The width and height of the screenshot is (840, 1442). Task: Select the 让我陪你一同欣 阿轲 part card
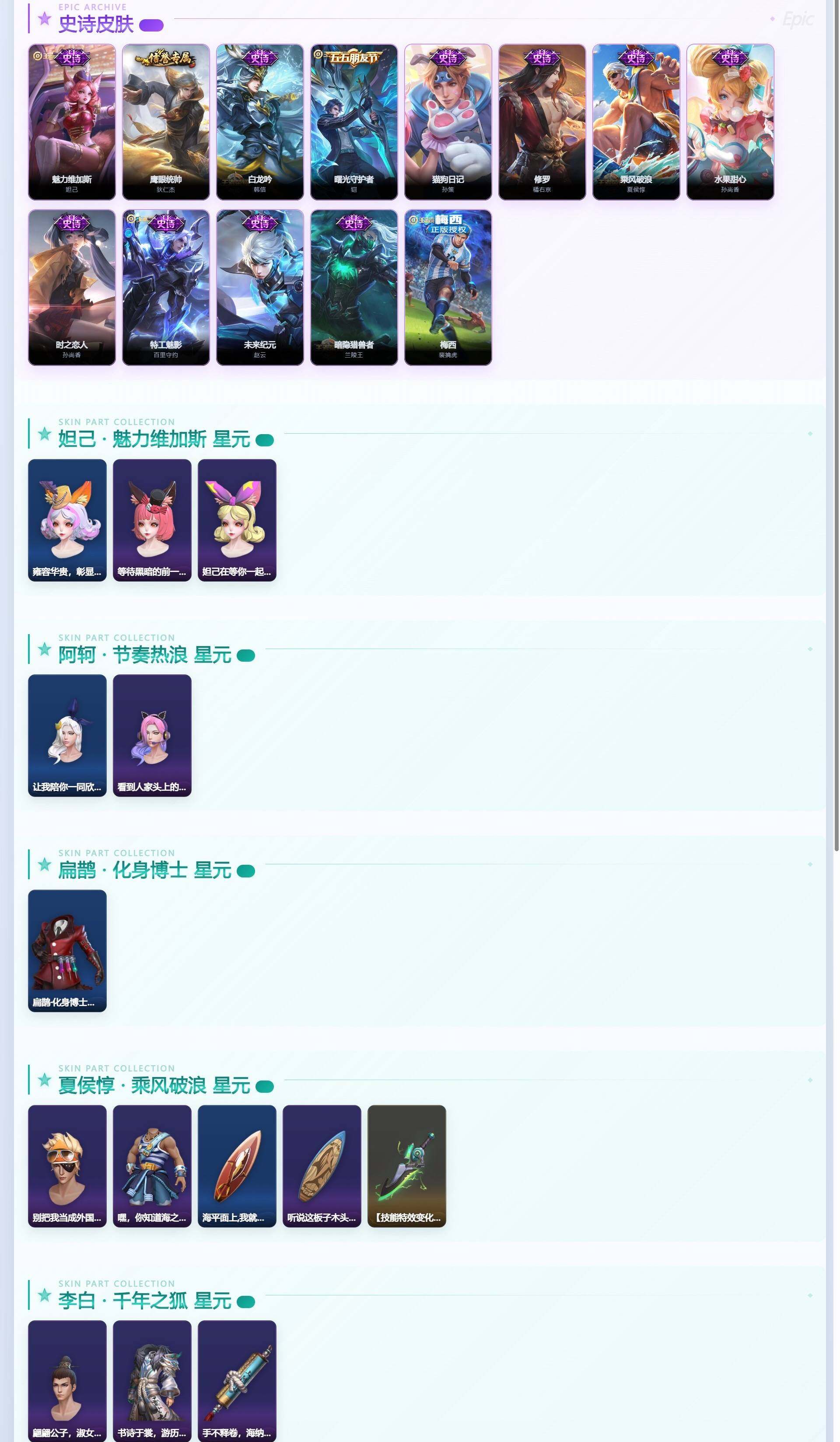point(67,735)
